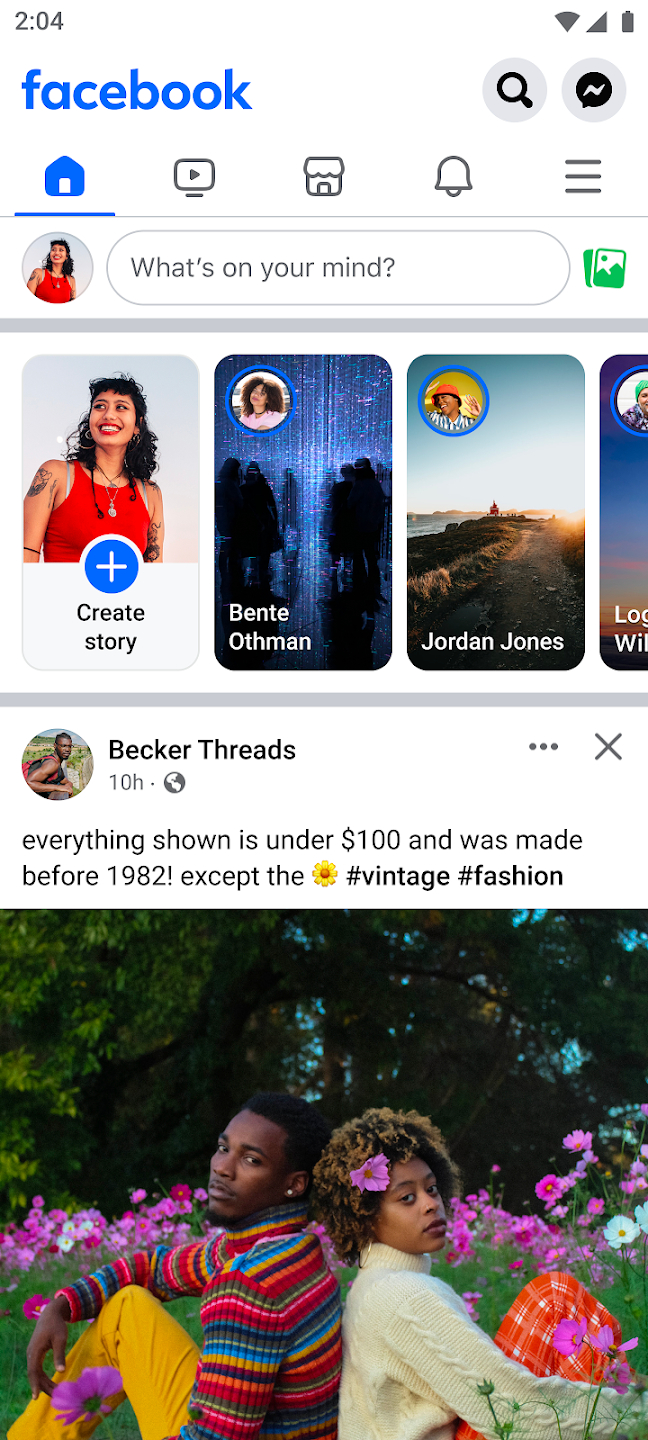View Becker Threads' post photo
Viewport: 648px width, 1440px height.
(x=324, y=1170)
